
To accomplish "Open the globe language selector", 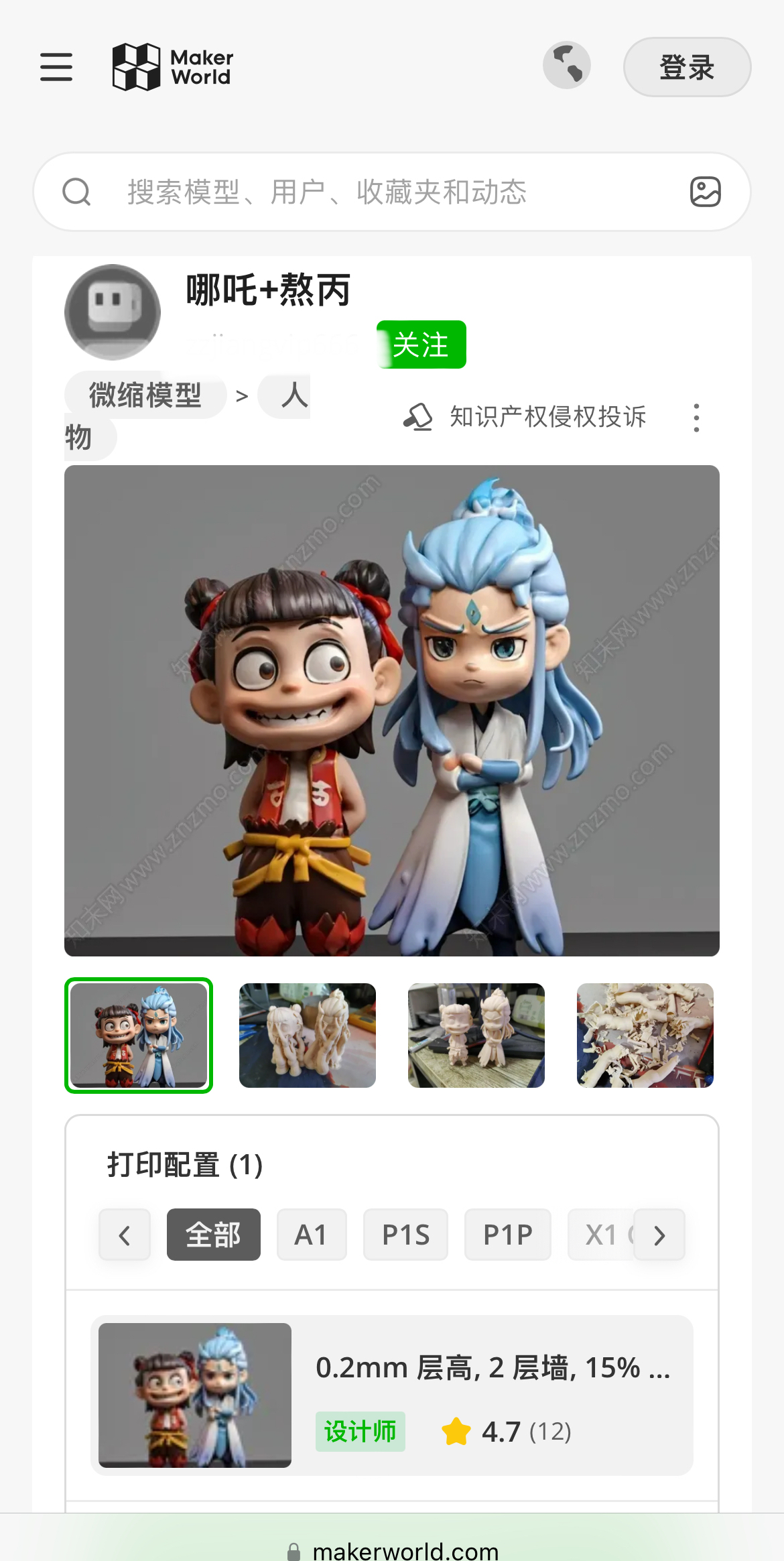I will [566, 66].
